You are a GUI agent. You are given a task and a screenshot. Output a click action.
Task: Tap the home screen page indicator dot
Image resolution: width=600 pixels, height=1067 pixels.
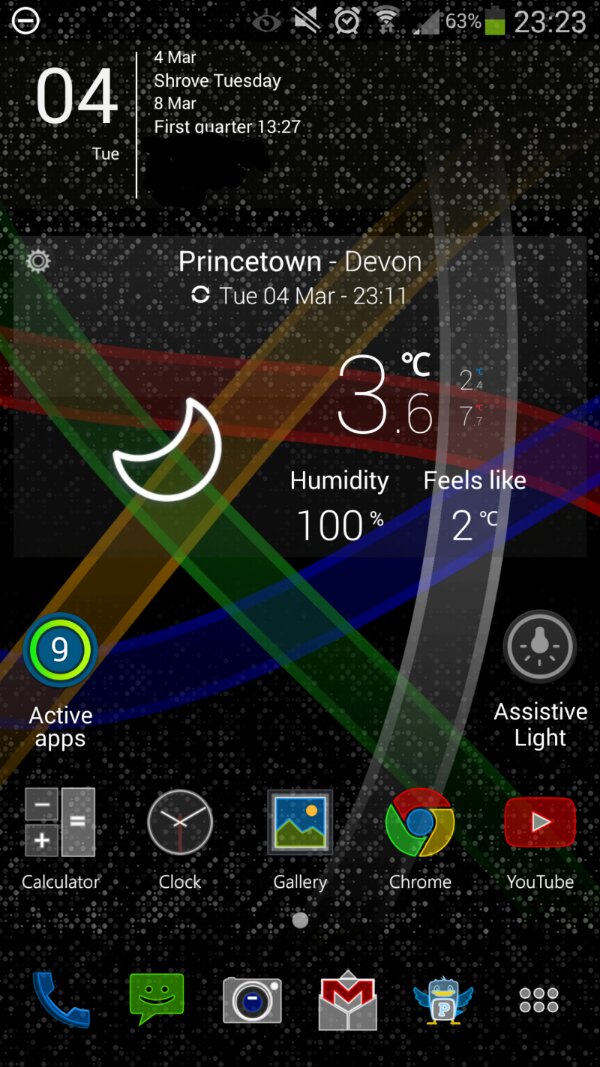pos(300,920)
